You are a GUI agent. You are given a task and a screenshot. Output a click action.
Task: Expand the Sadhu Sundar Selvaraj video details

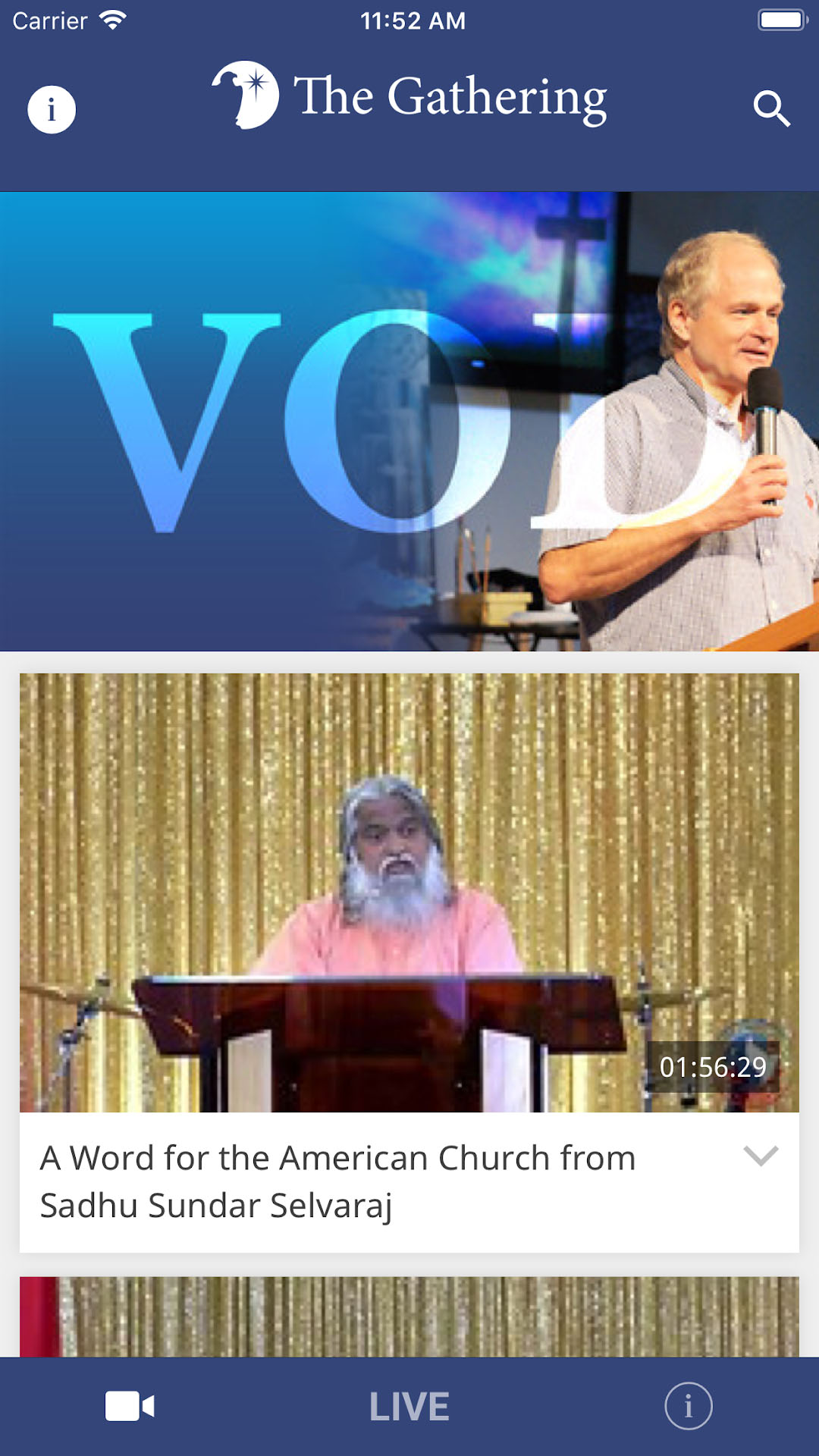click(761, 1156)
